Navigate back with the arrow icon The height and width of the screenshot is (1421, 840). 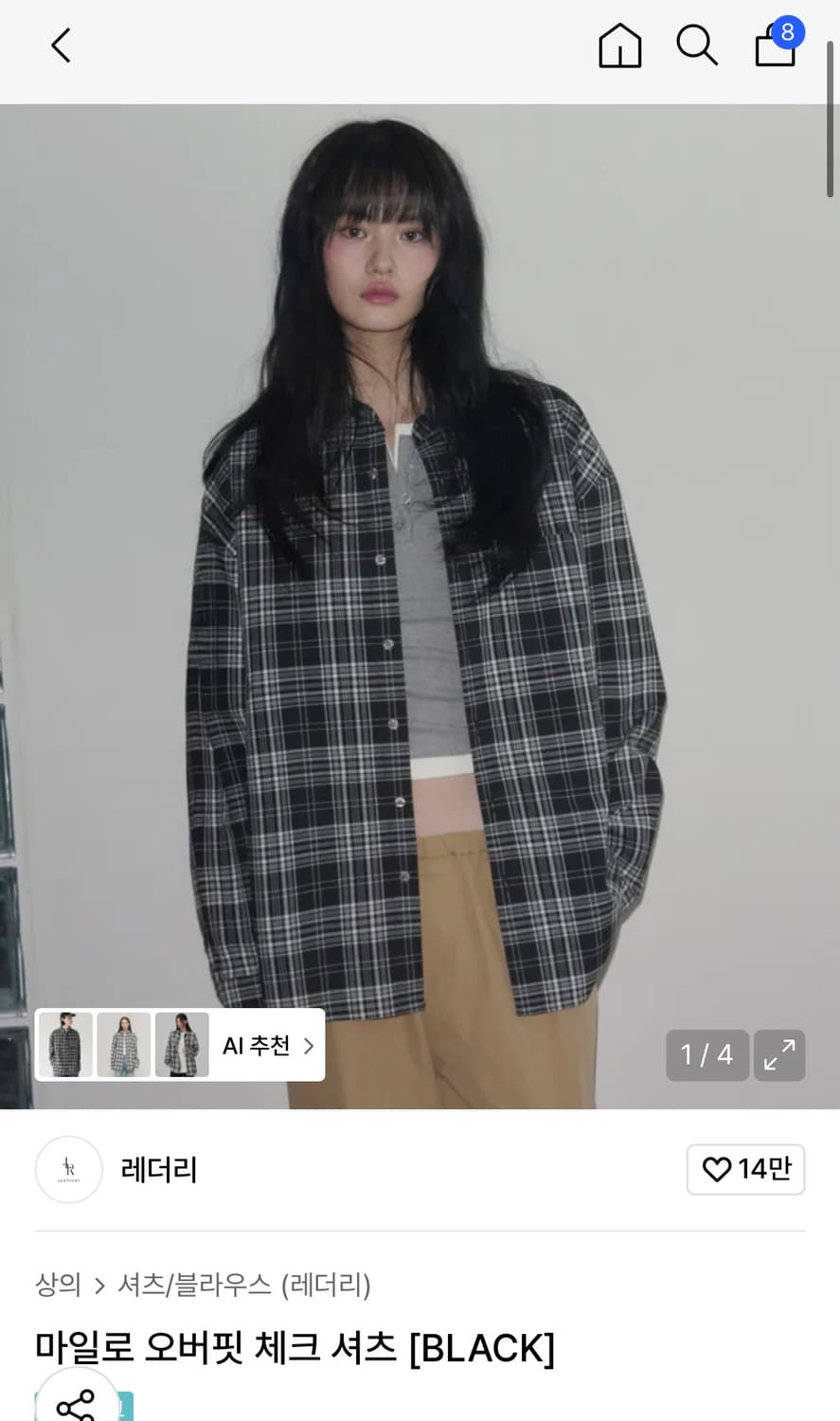[60, 45]
